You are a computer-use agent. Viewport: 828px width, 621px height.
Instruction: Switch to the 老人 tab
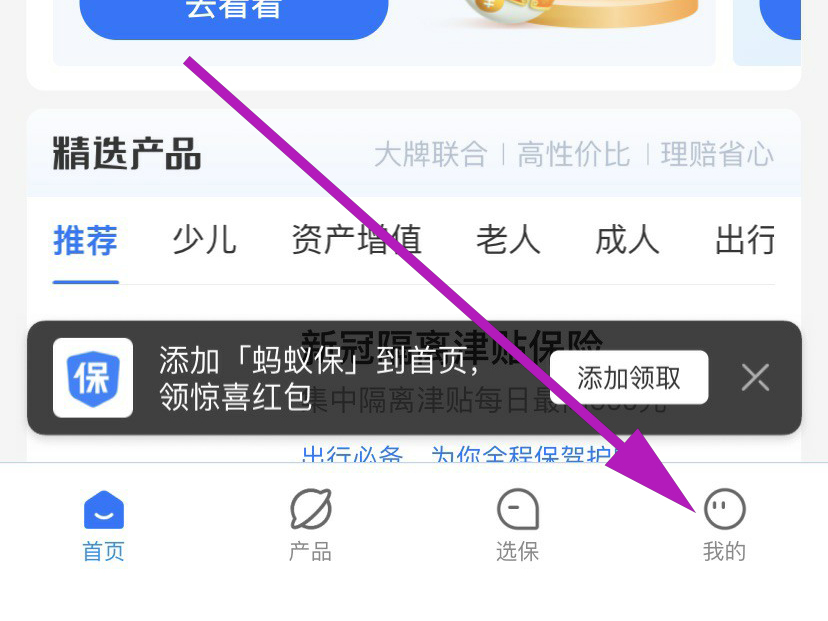pyautogui.click(x=508, y=240)
